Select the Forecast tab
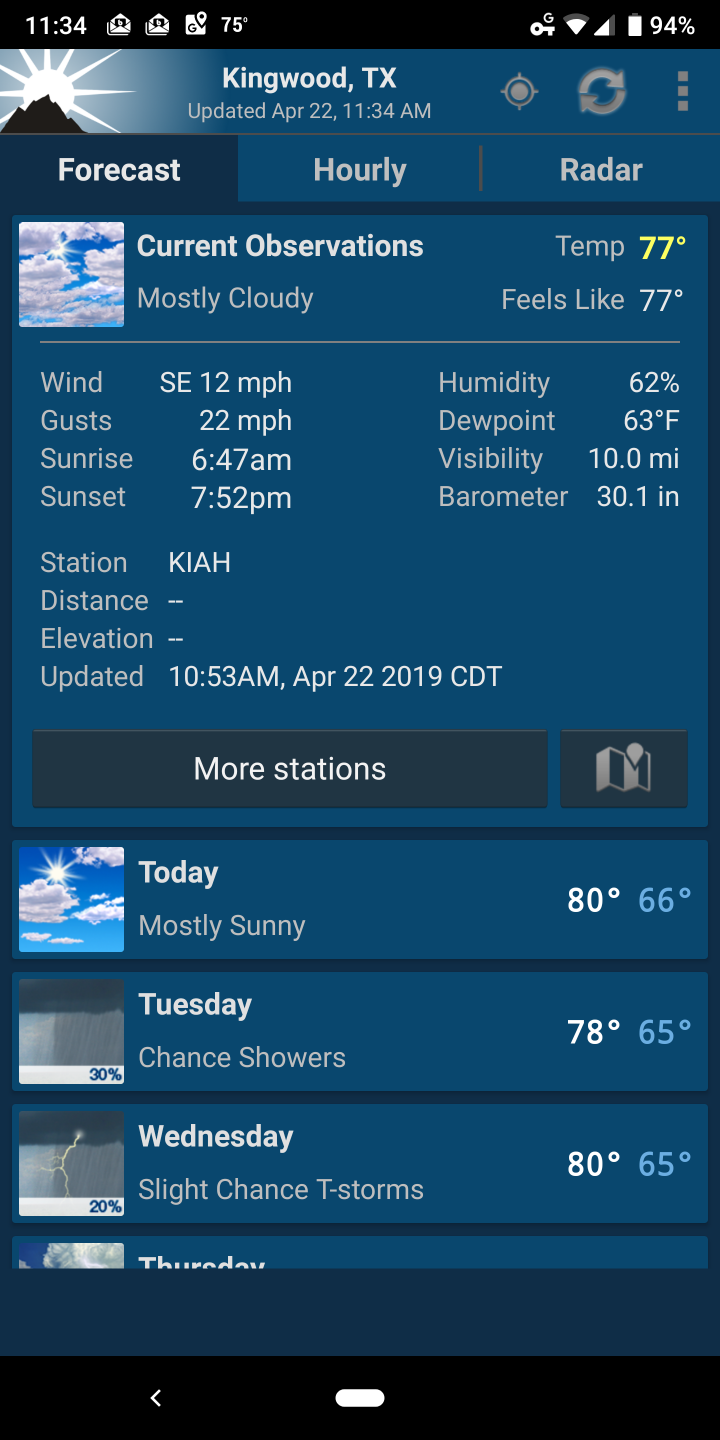The image size is (720, 1440). pos(119,170)
